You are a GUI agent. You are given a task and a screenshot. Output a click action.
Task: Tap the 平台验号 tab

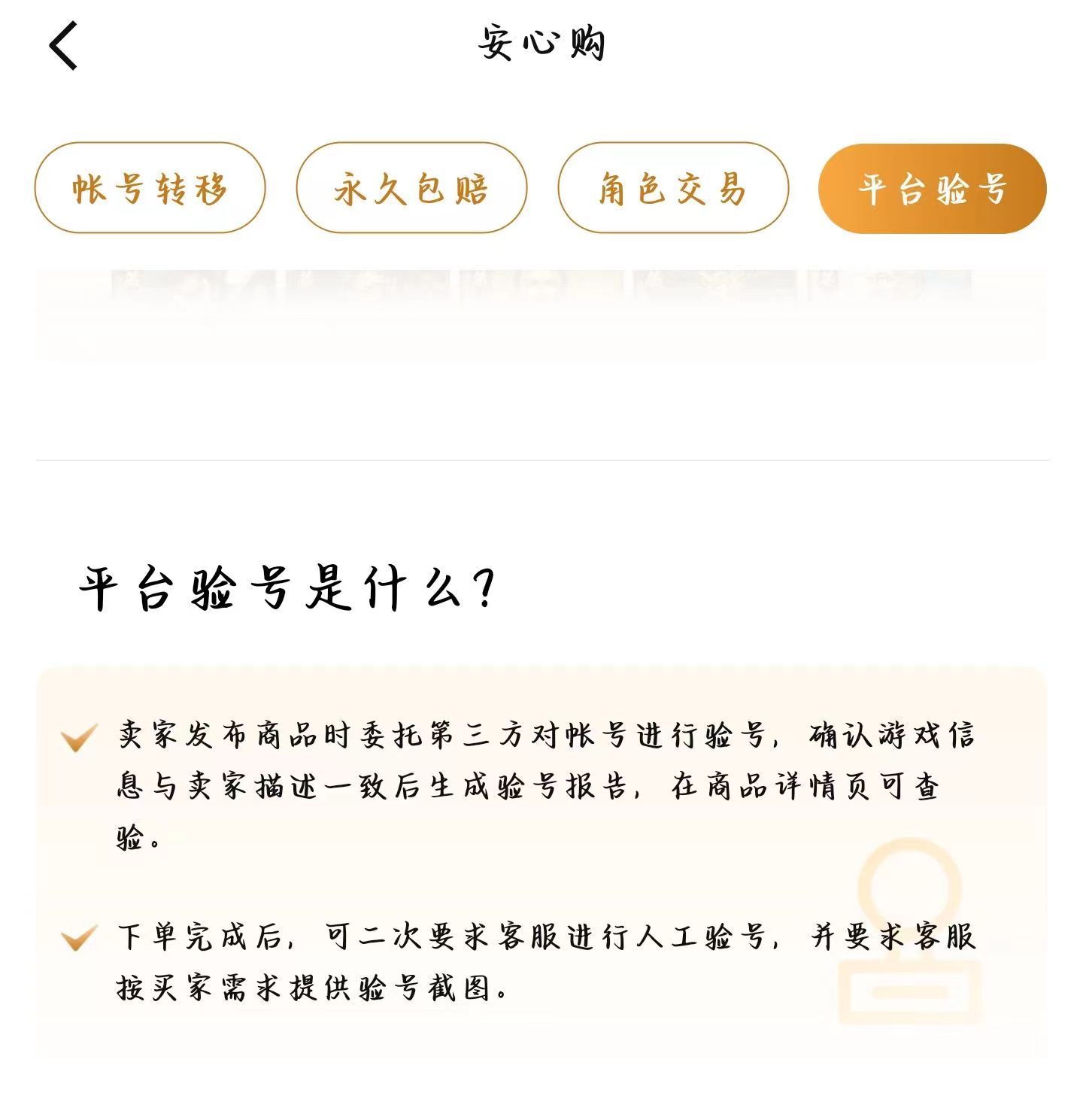(932, 188)
